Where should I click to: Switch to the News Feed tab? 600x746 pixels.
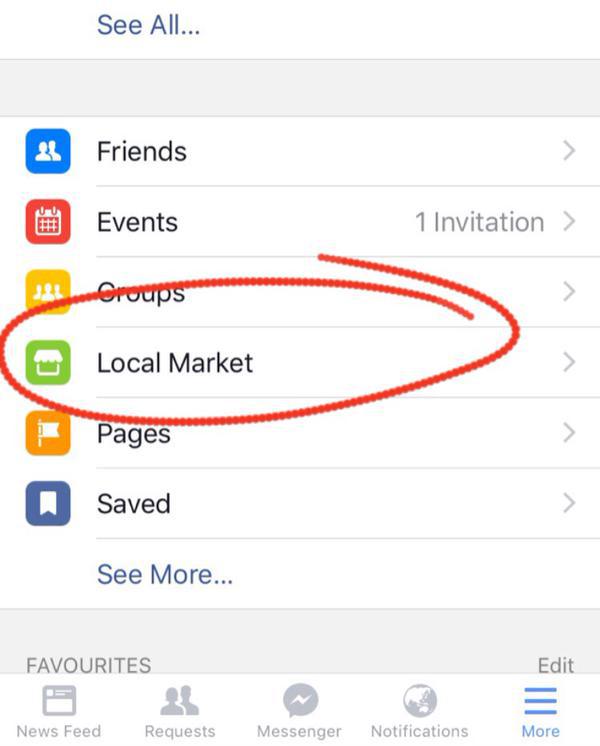click(x=59, y=711)
